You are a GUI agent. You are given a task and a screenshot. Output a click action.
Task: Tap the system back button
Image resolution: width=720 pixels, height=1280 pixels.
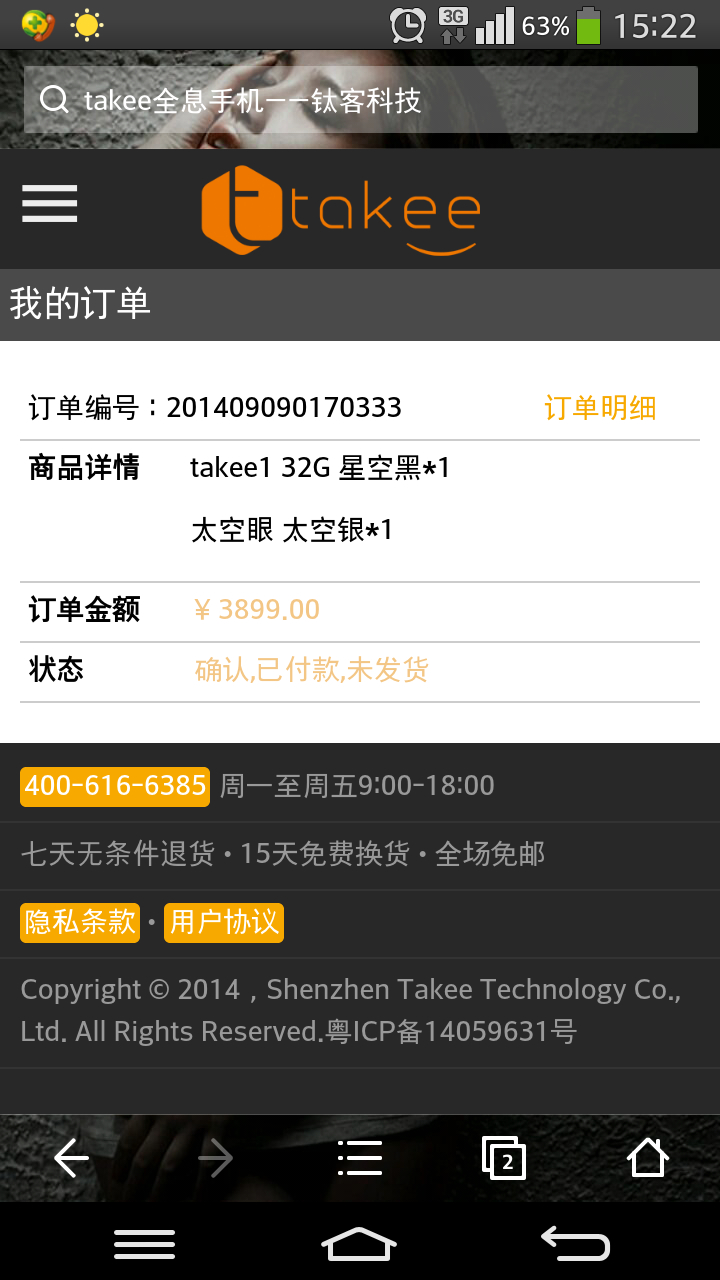coord(575,1244)
